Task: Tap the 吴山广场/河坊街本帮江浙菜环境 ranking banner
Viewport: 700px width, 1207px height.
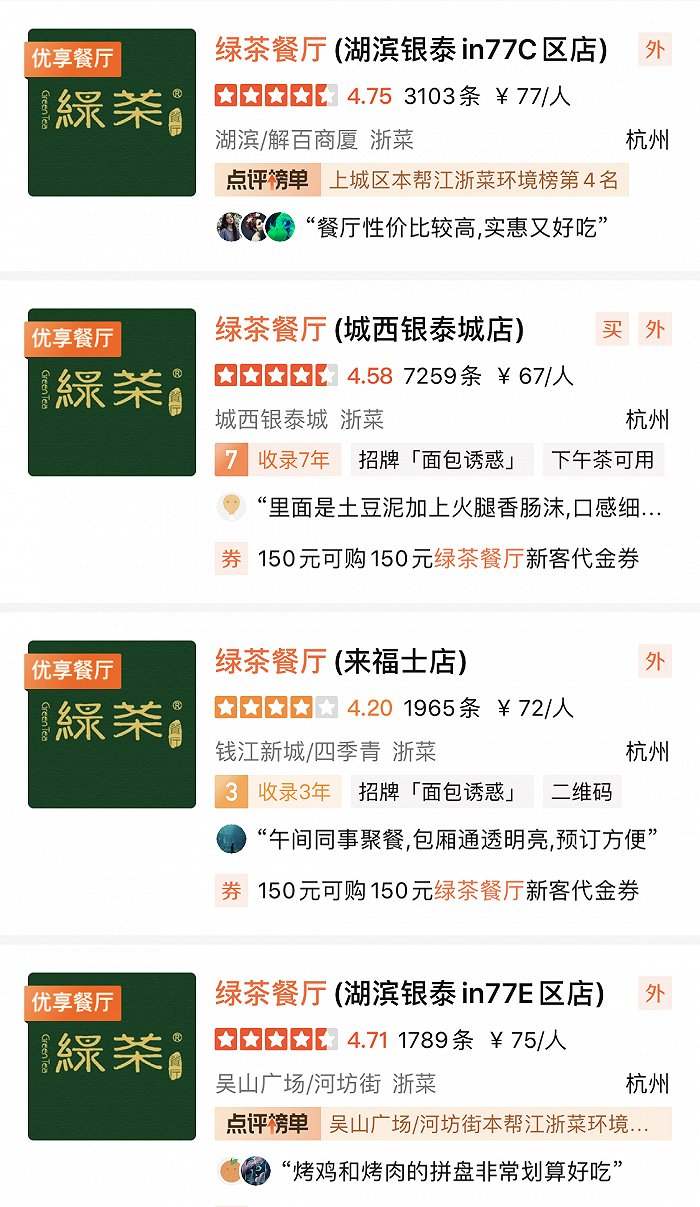Action: [443, 1124]
